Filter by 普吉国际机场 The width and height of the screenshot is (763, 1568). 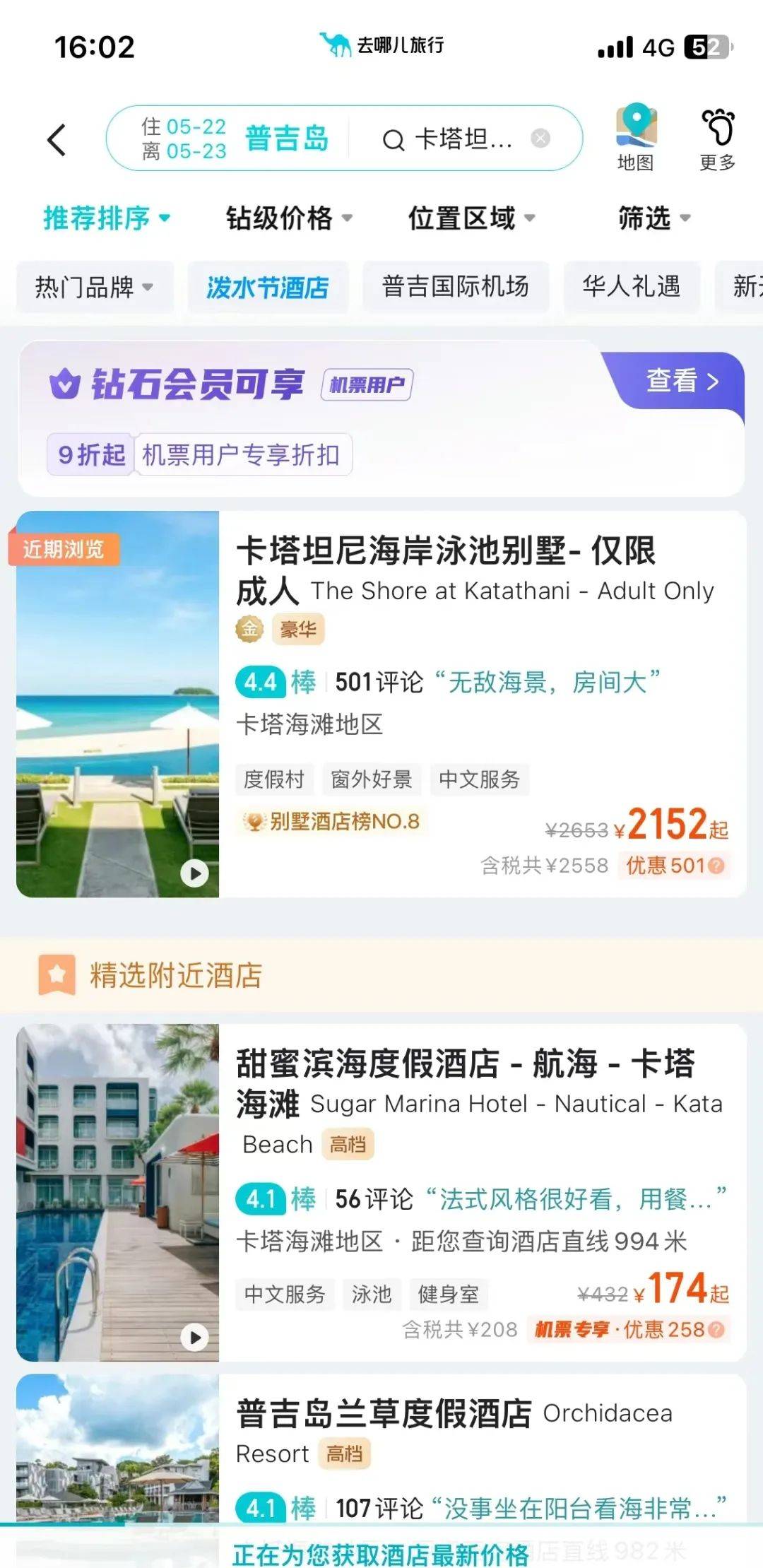click(456, 287)
